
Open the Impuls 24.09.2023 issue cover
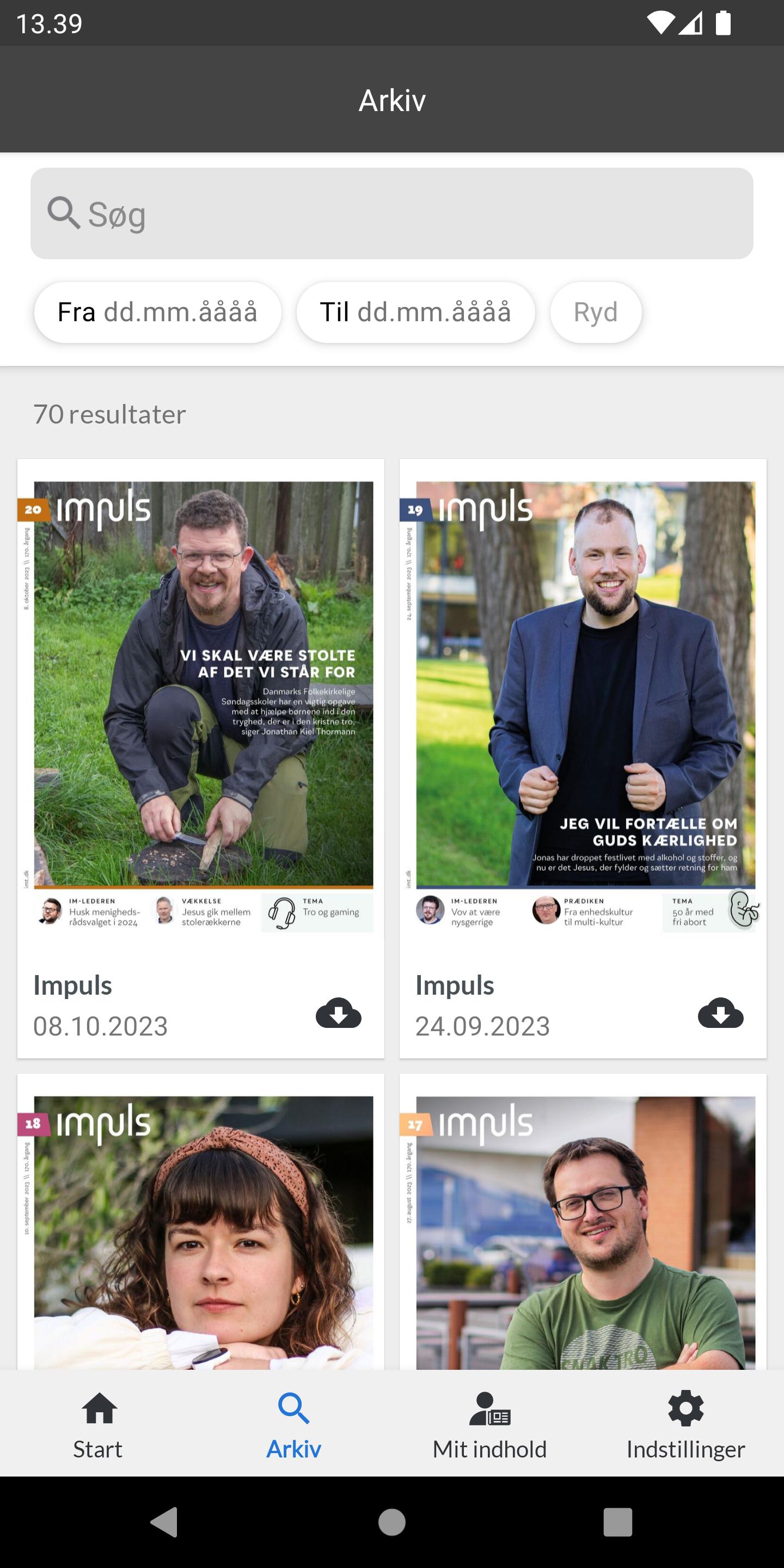coord(583,706)
